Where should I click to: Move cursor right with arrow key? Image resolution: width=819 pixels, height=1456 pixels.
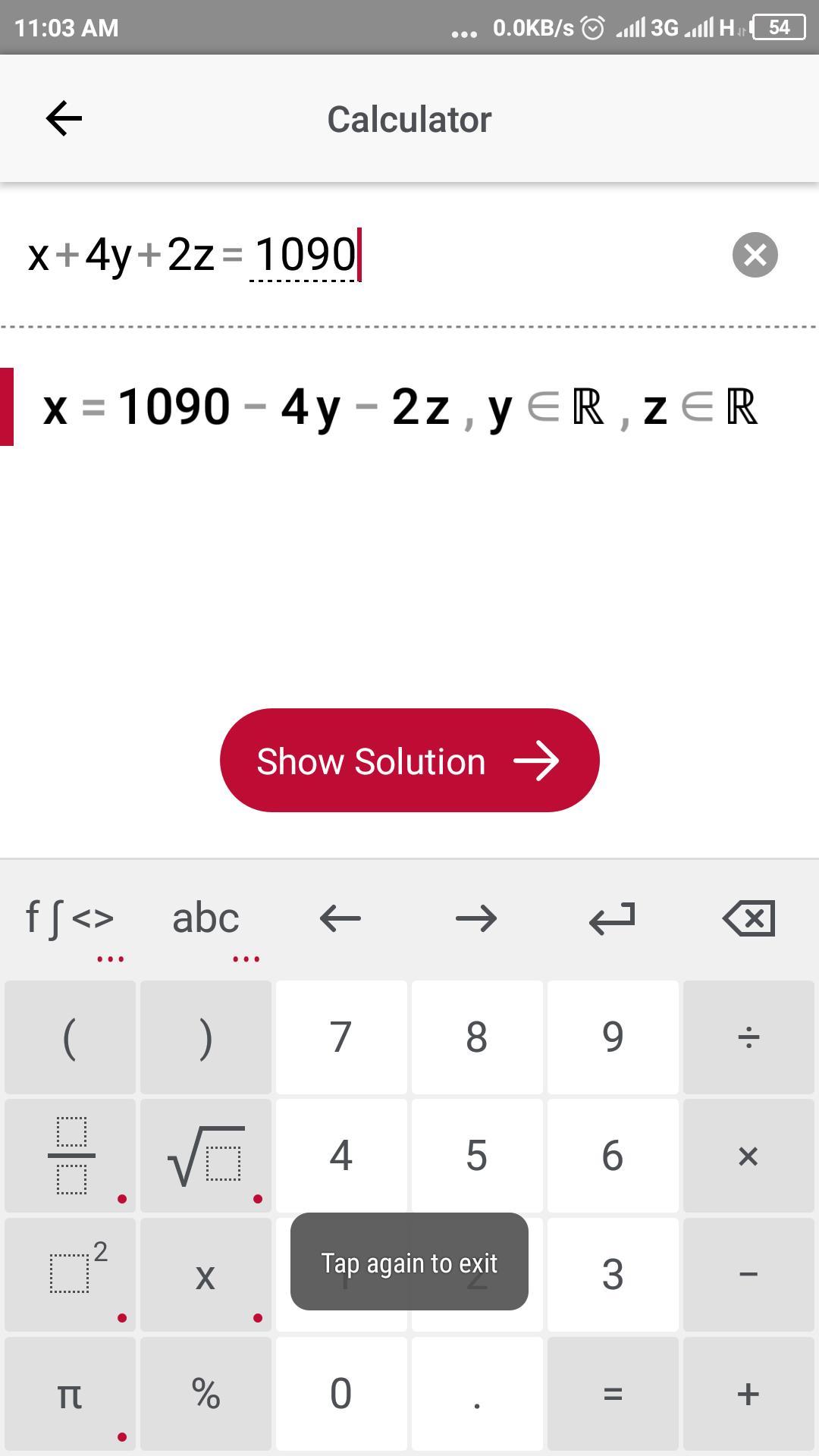[x=476, y=919]
